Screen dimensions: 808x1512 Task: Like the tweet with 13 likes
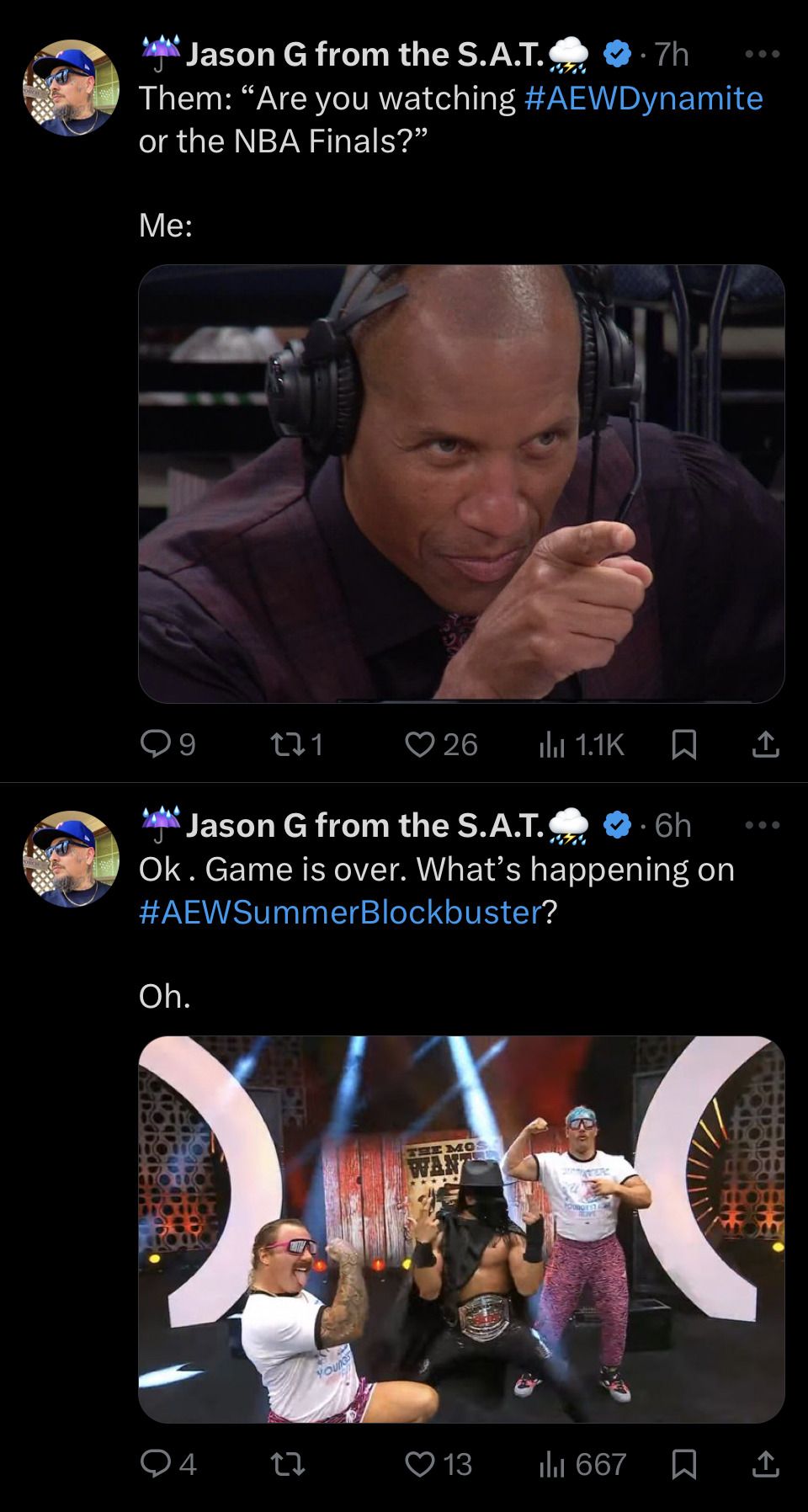420,1464
